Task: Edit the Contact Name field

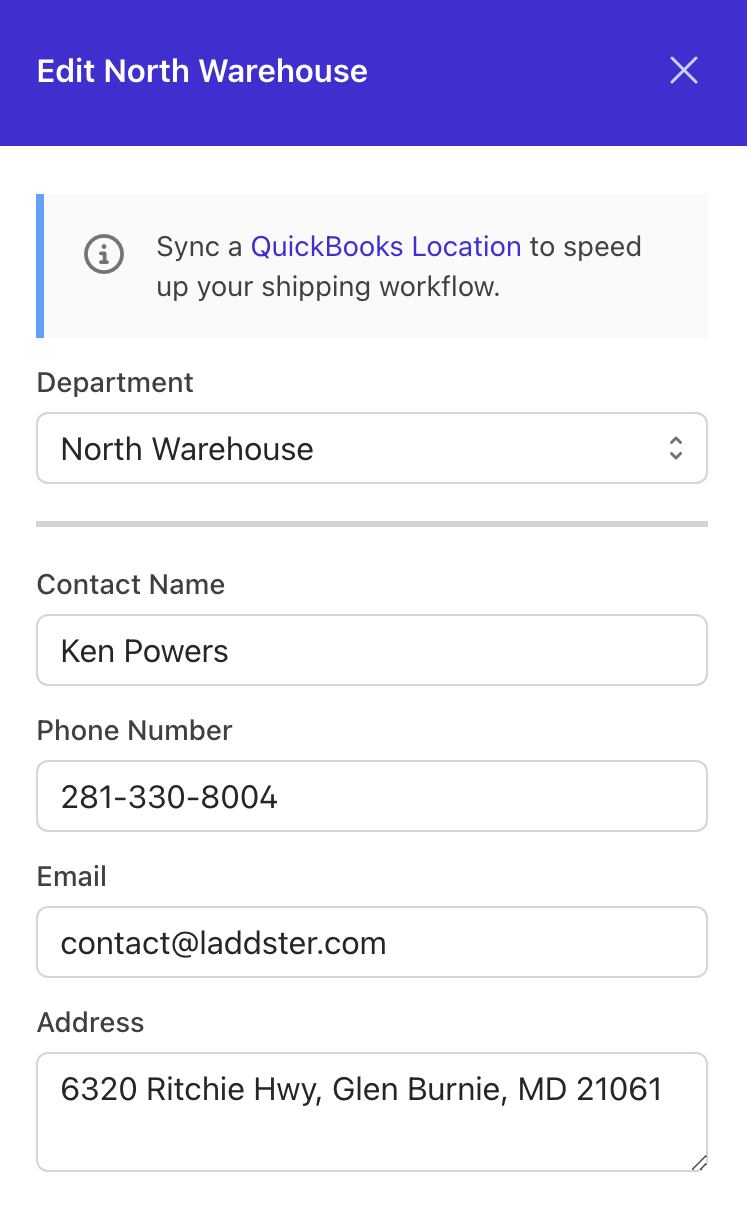Action: coord(371,651)
